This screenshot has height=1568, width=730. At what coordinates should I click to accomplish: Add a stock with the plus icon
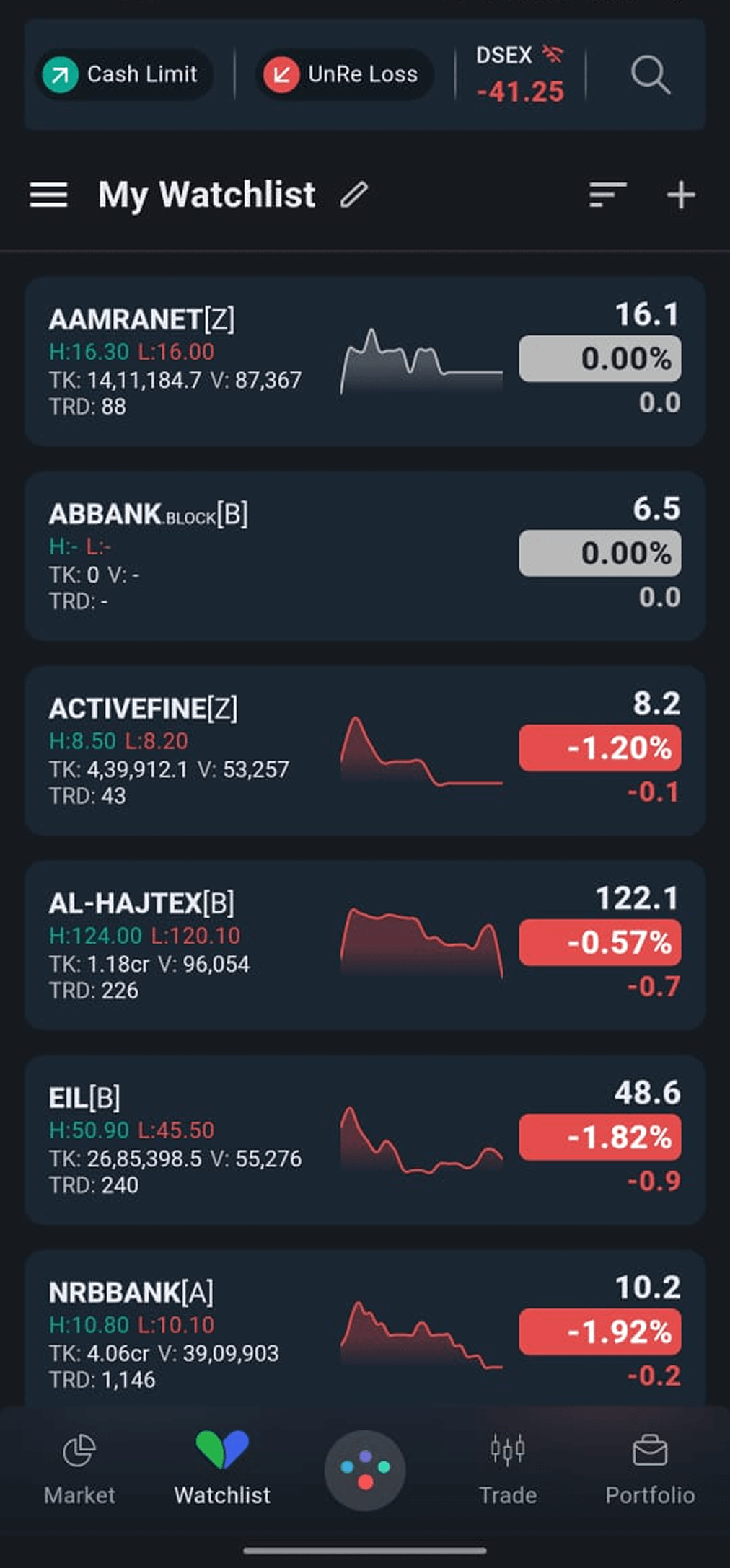click(680, 195)
